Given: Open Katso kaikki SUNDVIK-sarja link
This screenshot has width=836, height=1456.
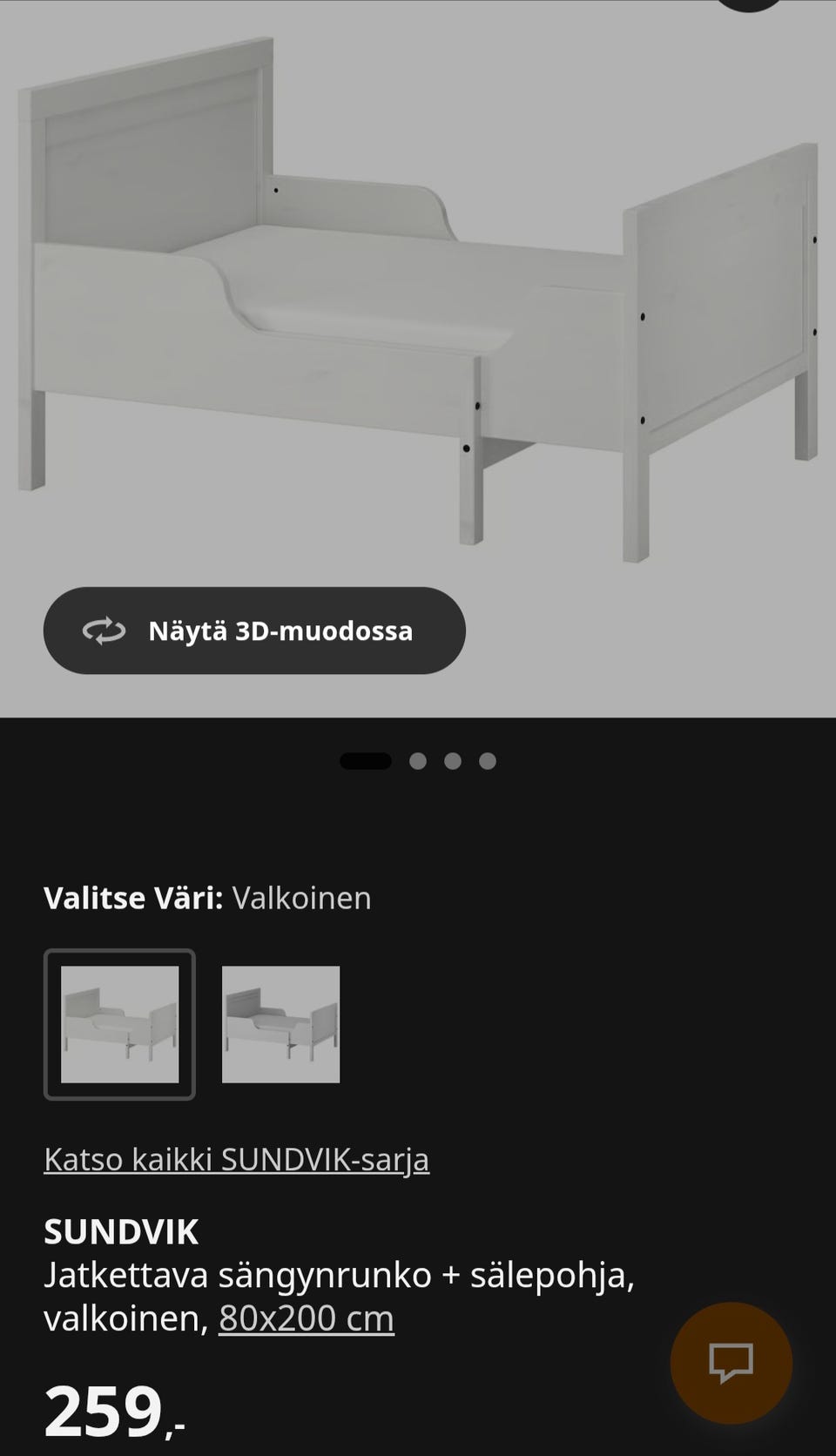Looking at the screenshot, I should pos(237,1159).
